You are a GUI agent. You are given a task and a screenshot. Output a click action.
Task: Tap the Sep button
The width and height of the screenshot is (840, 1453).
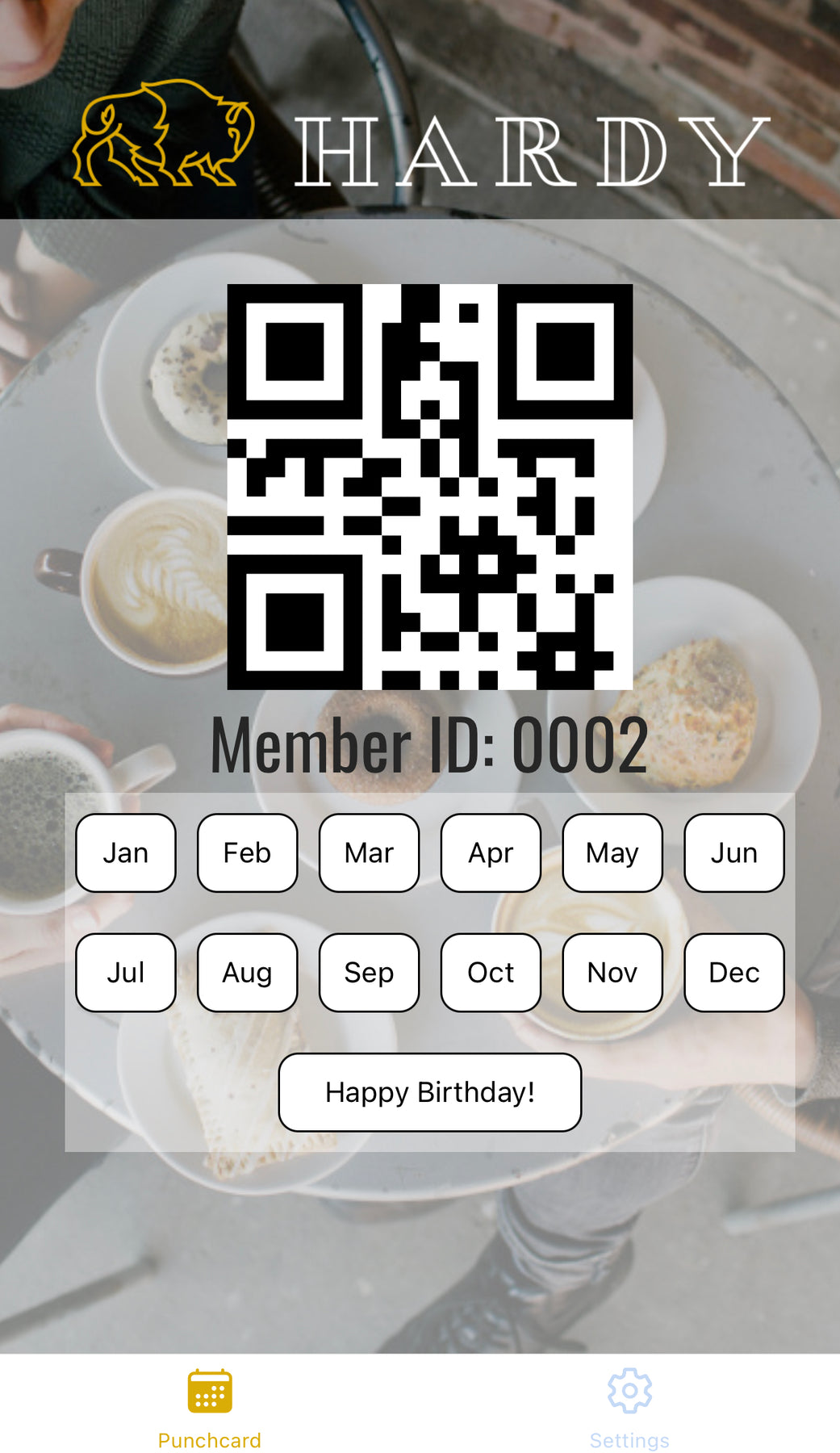[370, 973]
